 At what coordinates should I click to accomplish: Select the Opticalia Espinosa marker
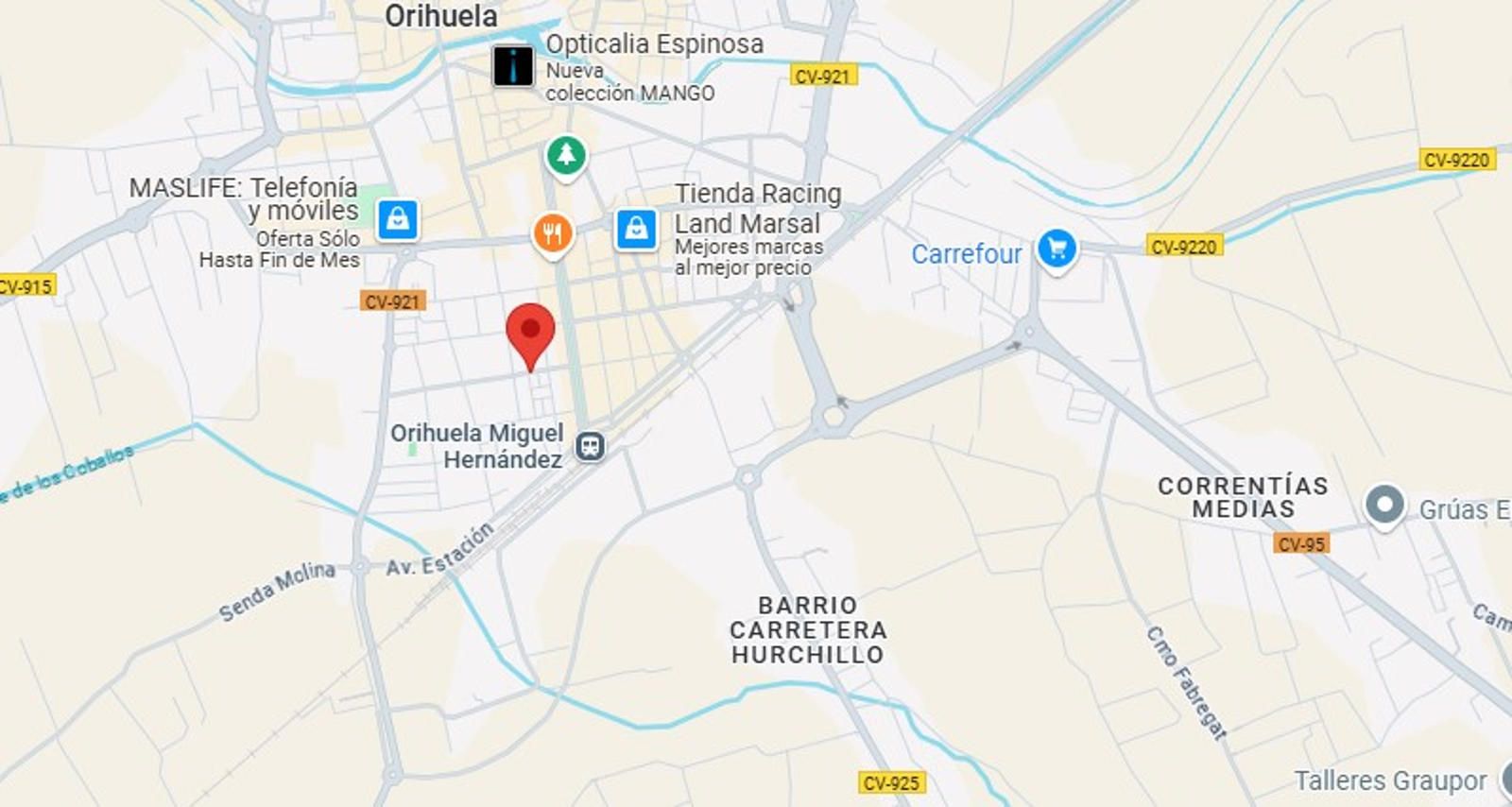(x=513, y=66)
